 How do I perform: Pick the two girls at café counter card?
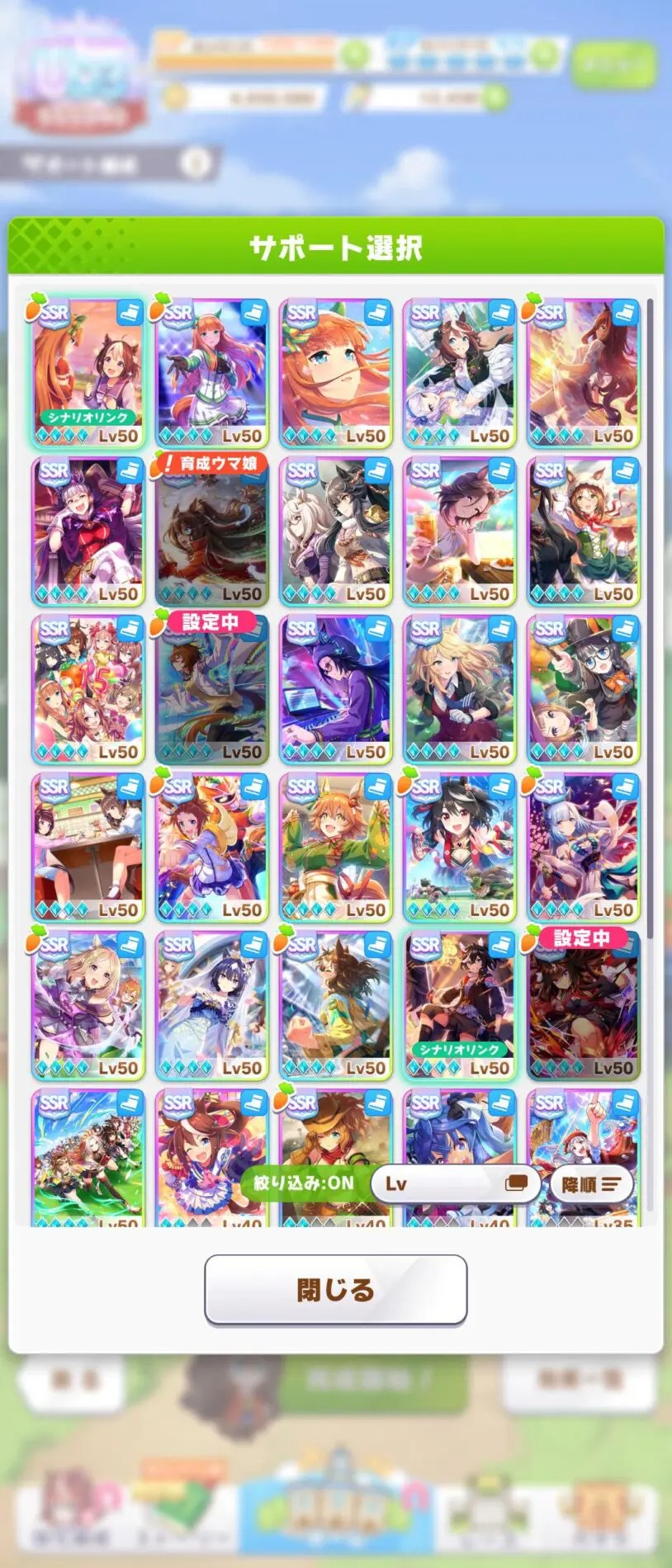(88, 848)
